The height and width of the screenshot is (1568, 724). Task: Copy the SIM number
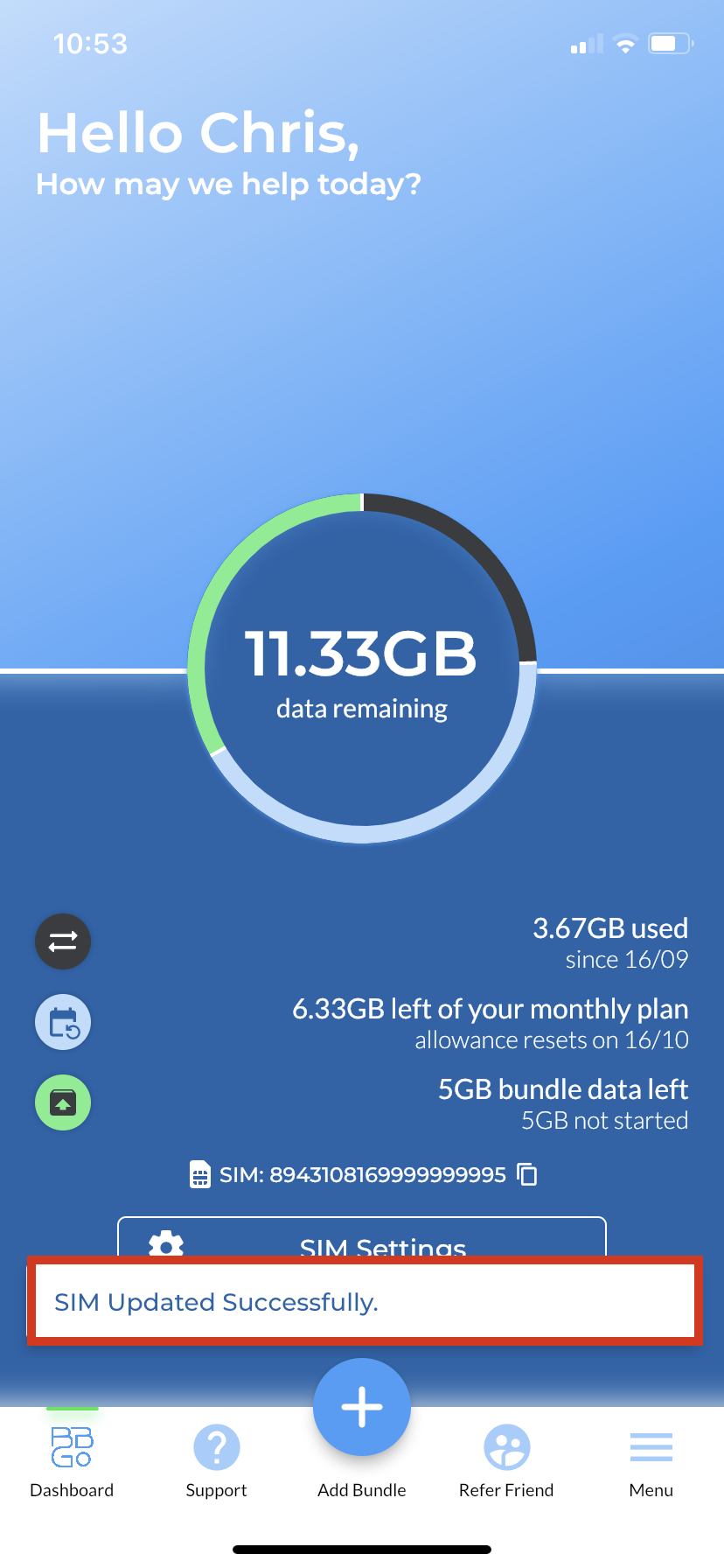click(x=527, y=1174)
